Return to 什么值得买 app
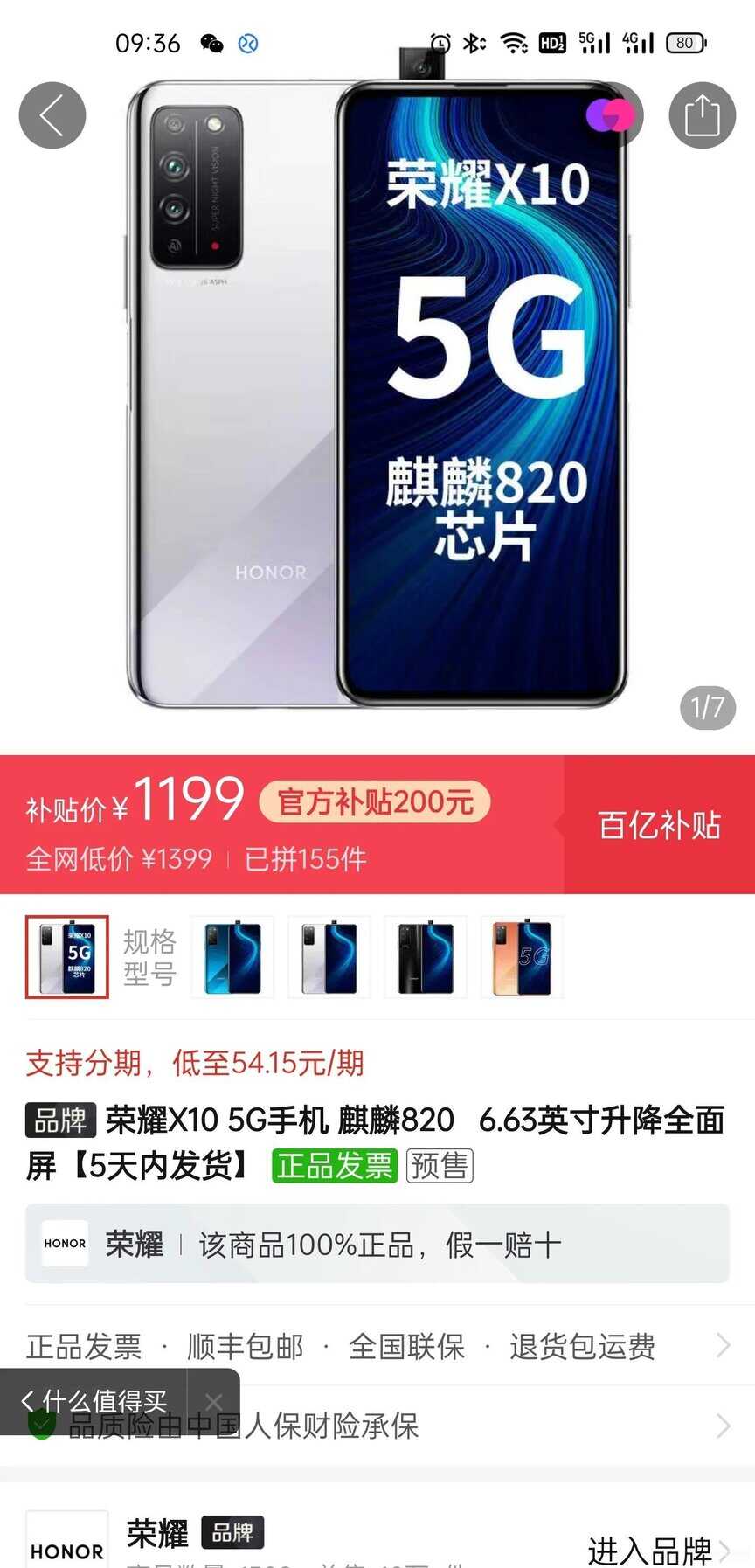 tap(94, 1401)
